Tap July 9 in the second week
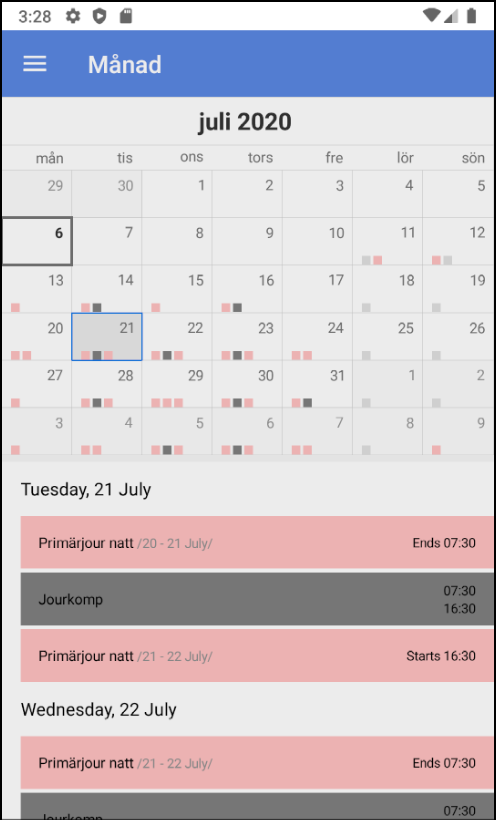 (x=247, y=241)
